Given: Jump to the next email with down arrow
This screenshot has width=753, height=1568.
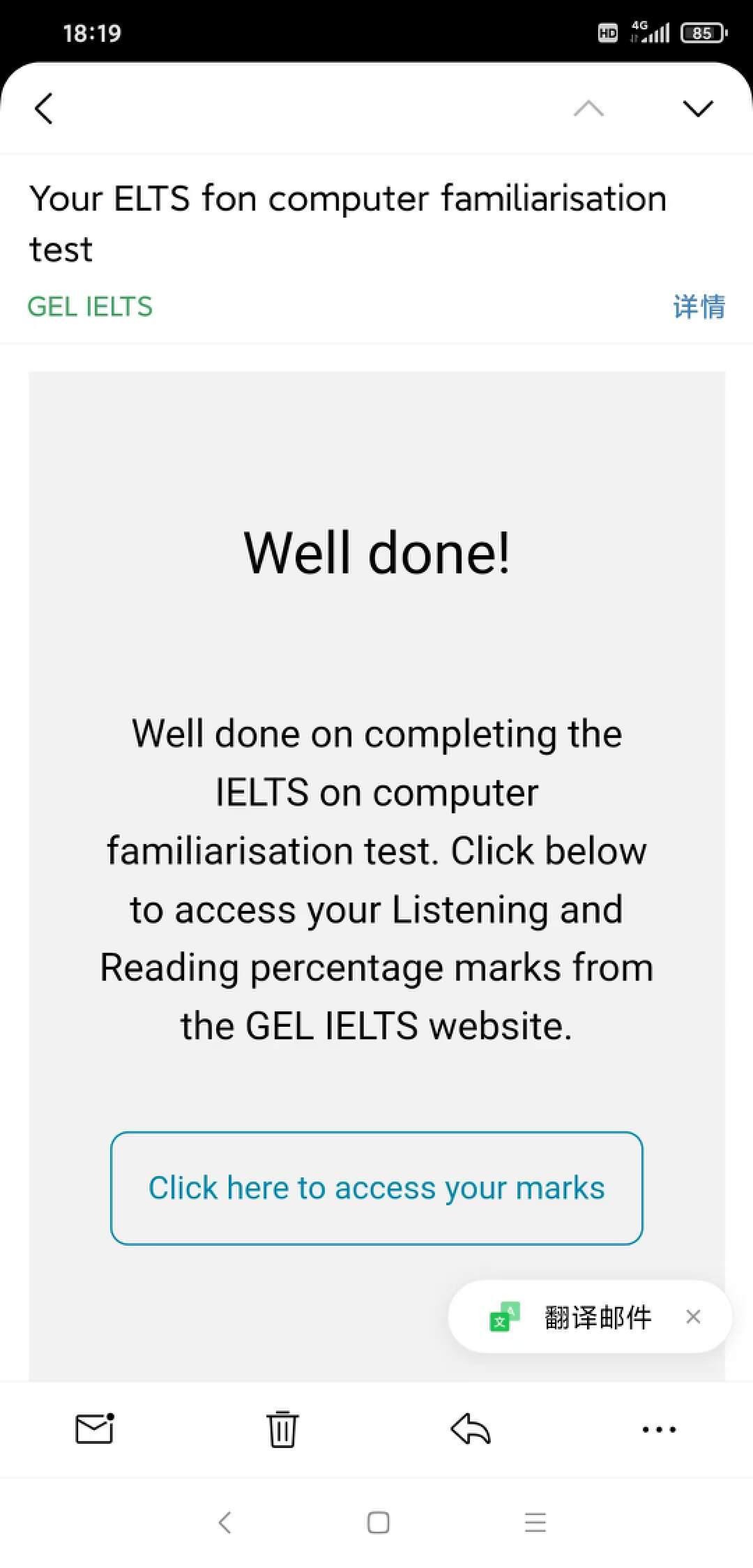Looking at the screenshot, I should 698,109.
